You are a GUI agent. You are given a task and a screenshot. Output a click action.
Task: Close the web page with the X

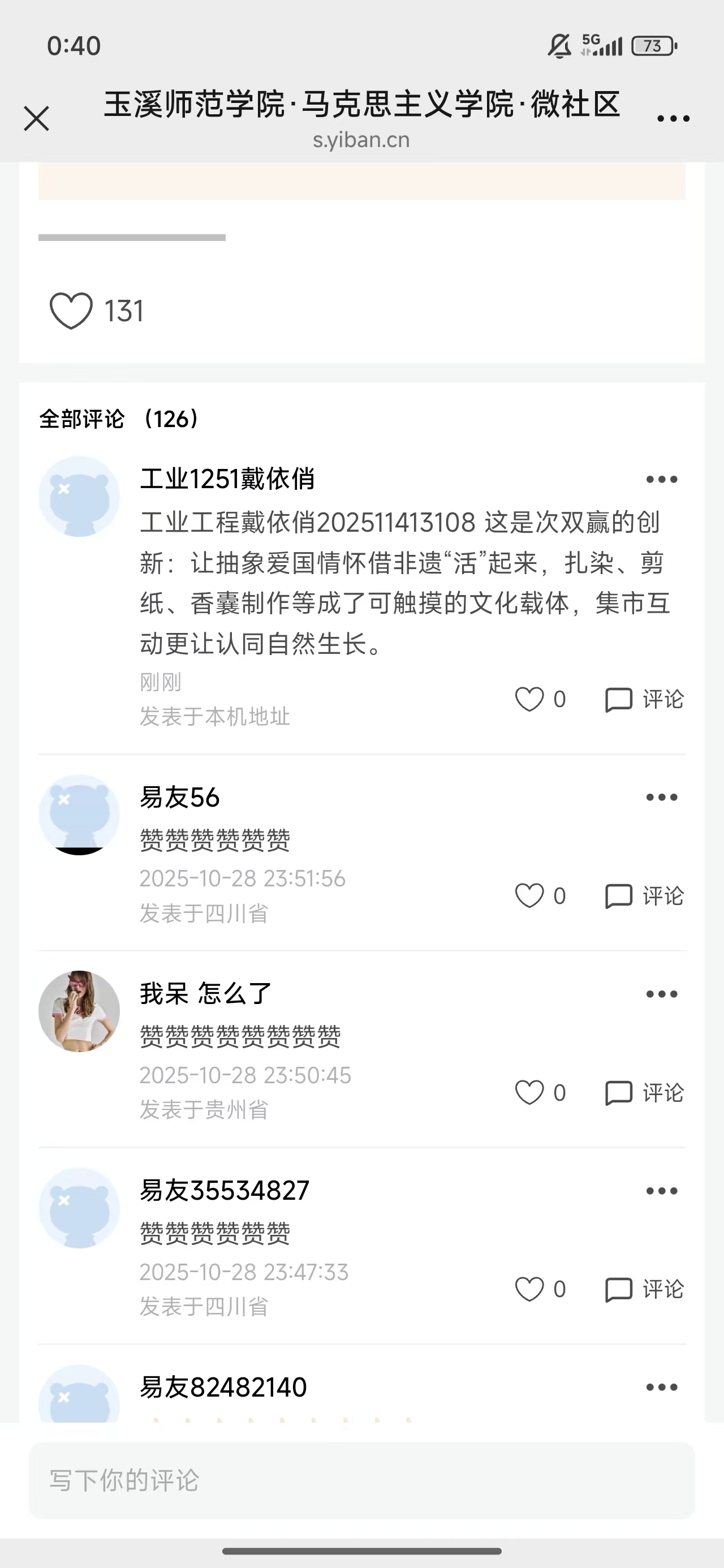click(37, 118)
